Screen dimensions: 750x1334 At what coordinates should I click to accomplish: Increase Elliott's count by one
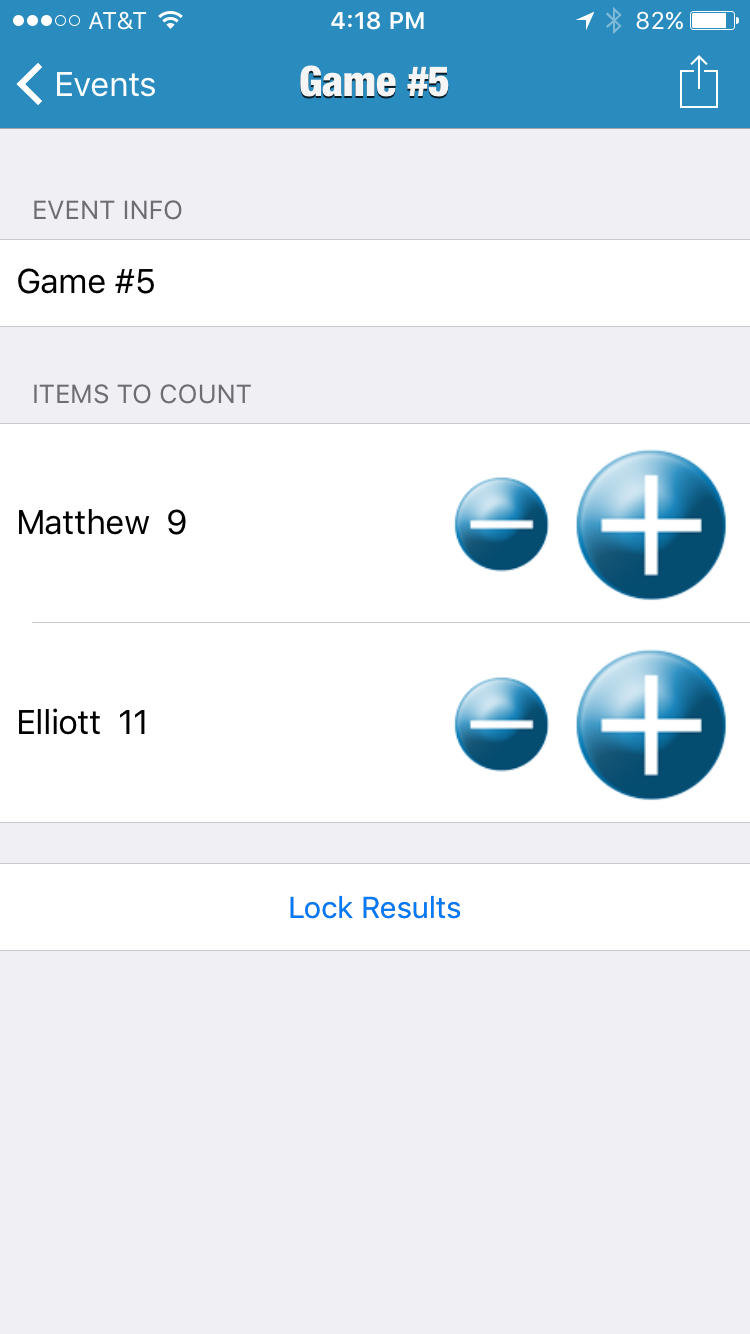coord(651,725)
